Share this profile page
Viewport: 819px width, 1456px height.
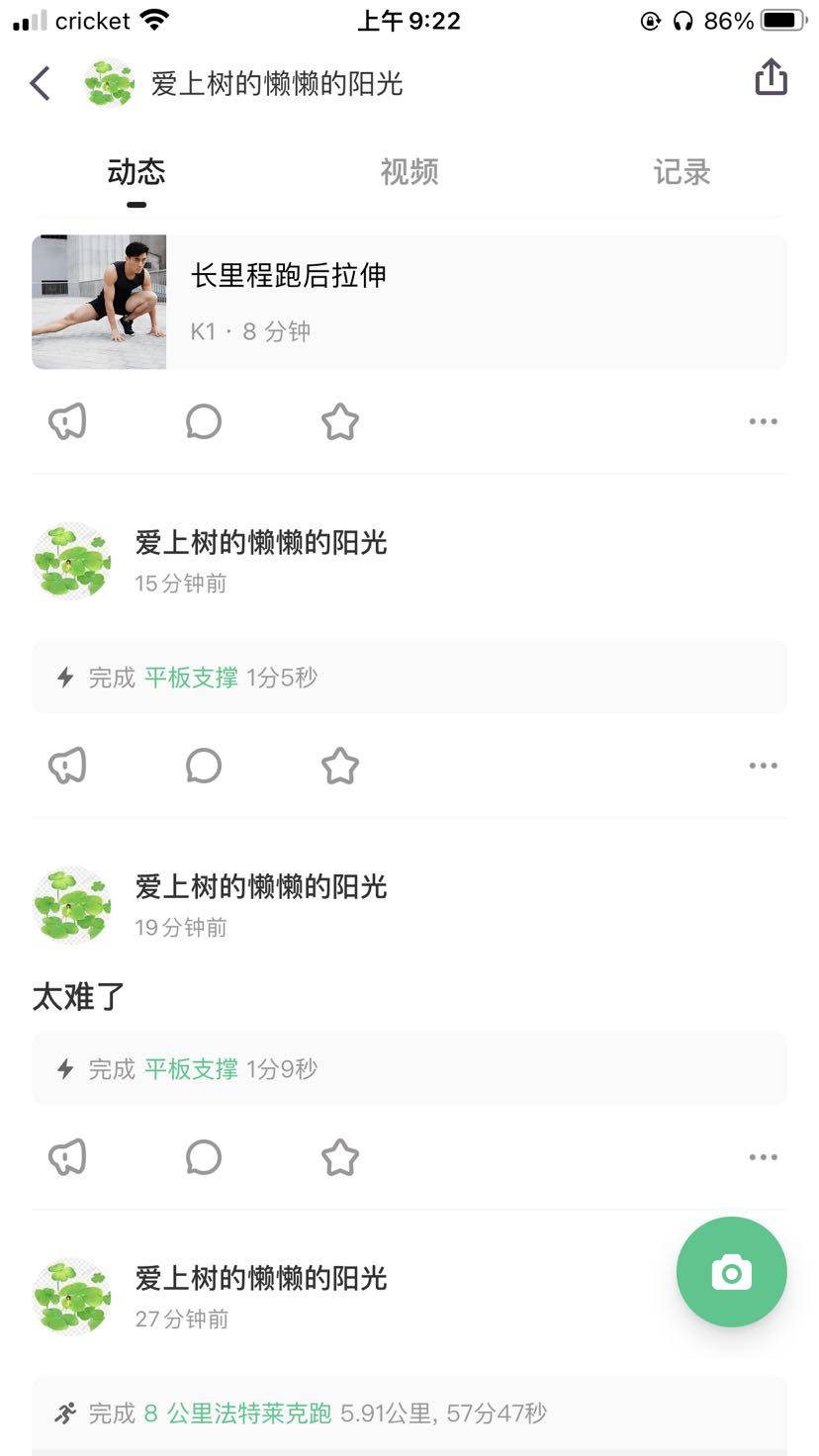[771, 78]
